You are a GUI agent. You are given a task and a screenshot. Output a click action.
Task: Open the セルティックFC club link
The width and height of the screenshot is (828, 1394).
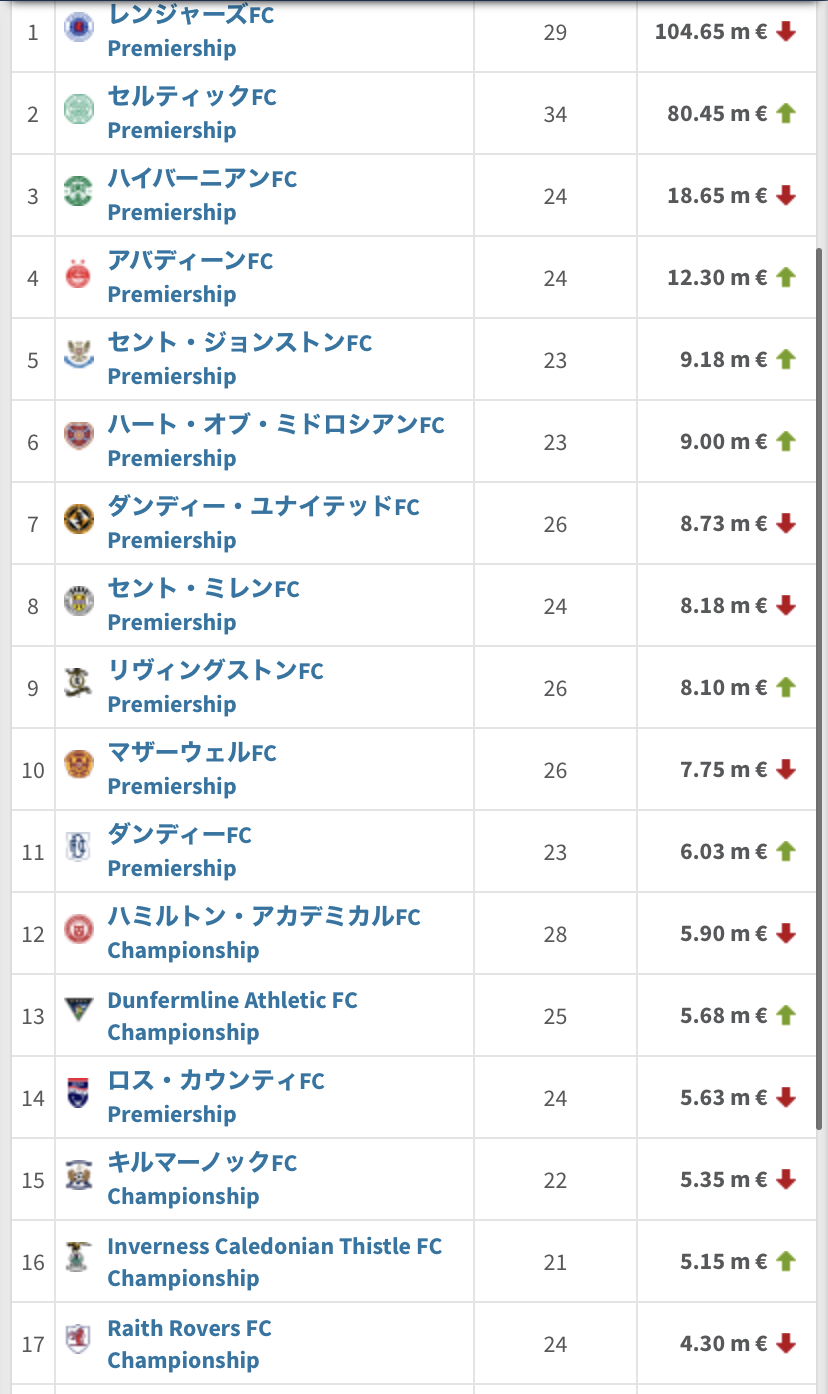(192, 96)
